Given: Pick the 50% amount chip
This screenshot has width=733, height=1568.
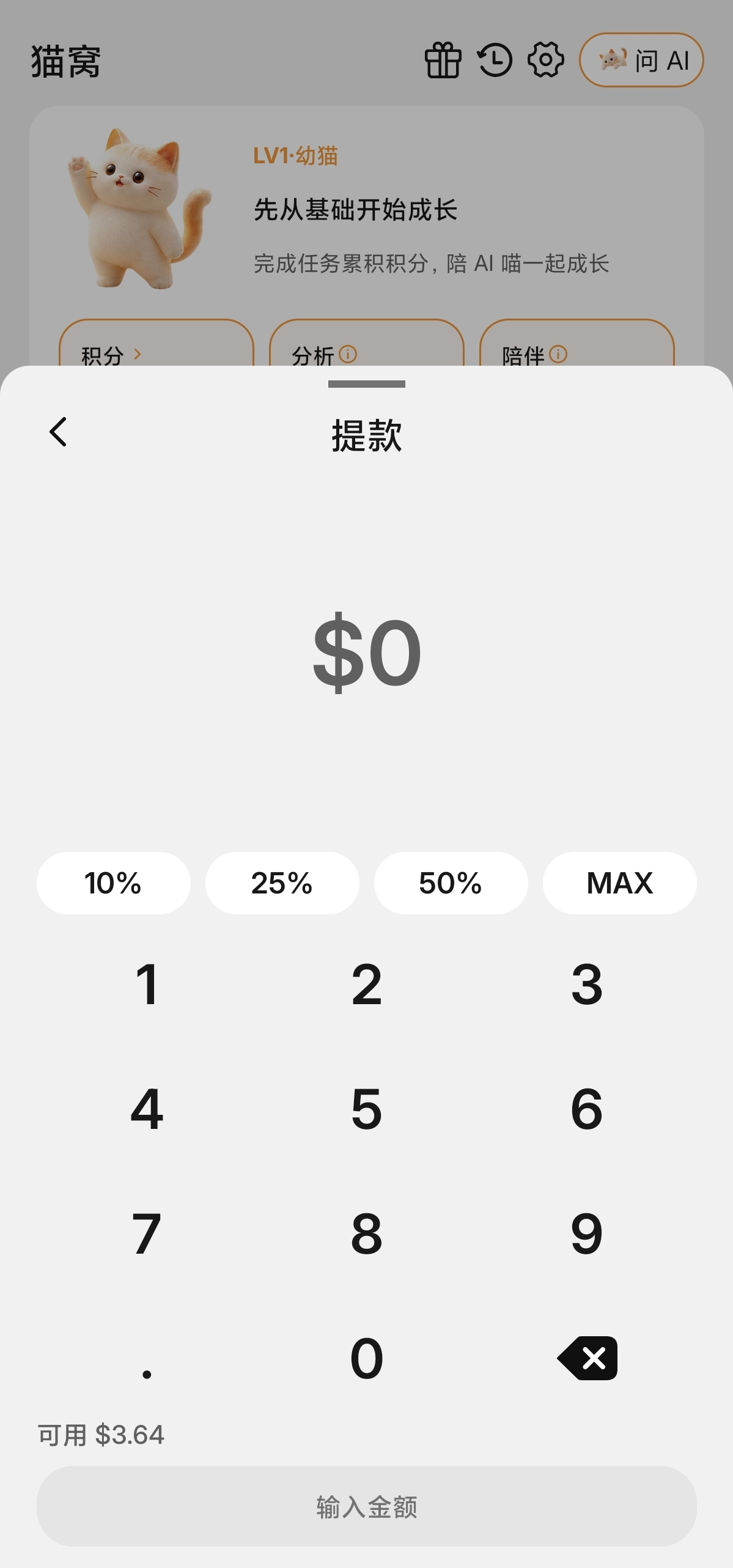Looking at the screenshot, I should click(x=451, y=883).
